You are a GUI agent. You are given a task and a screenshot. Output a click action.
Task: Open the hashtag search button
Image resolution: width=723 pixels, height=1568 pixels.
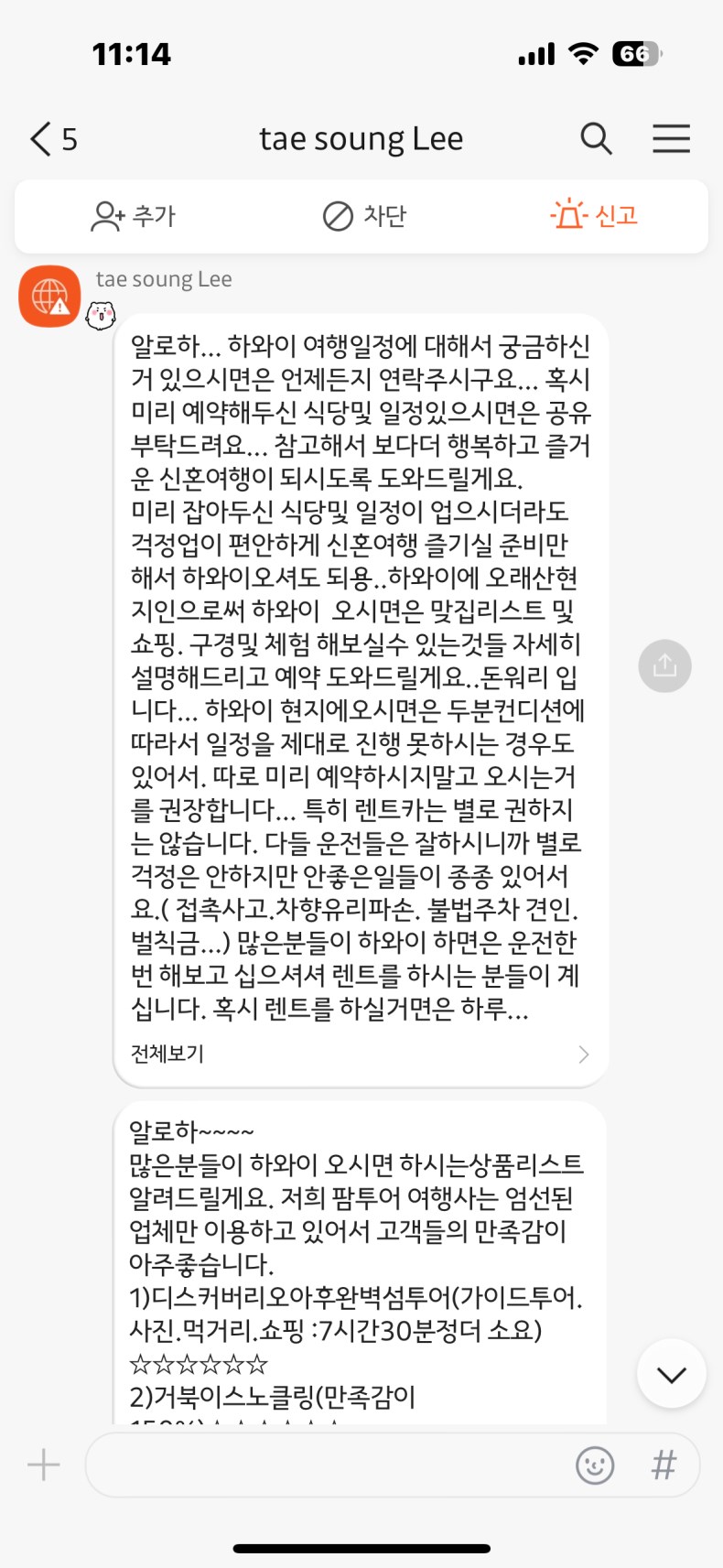tap(664, 1465)
